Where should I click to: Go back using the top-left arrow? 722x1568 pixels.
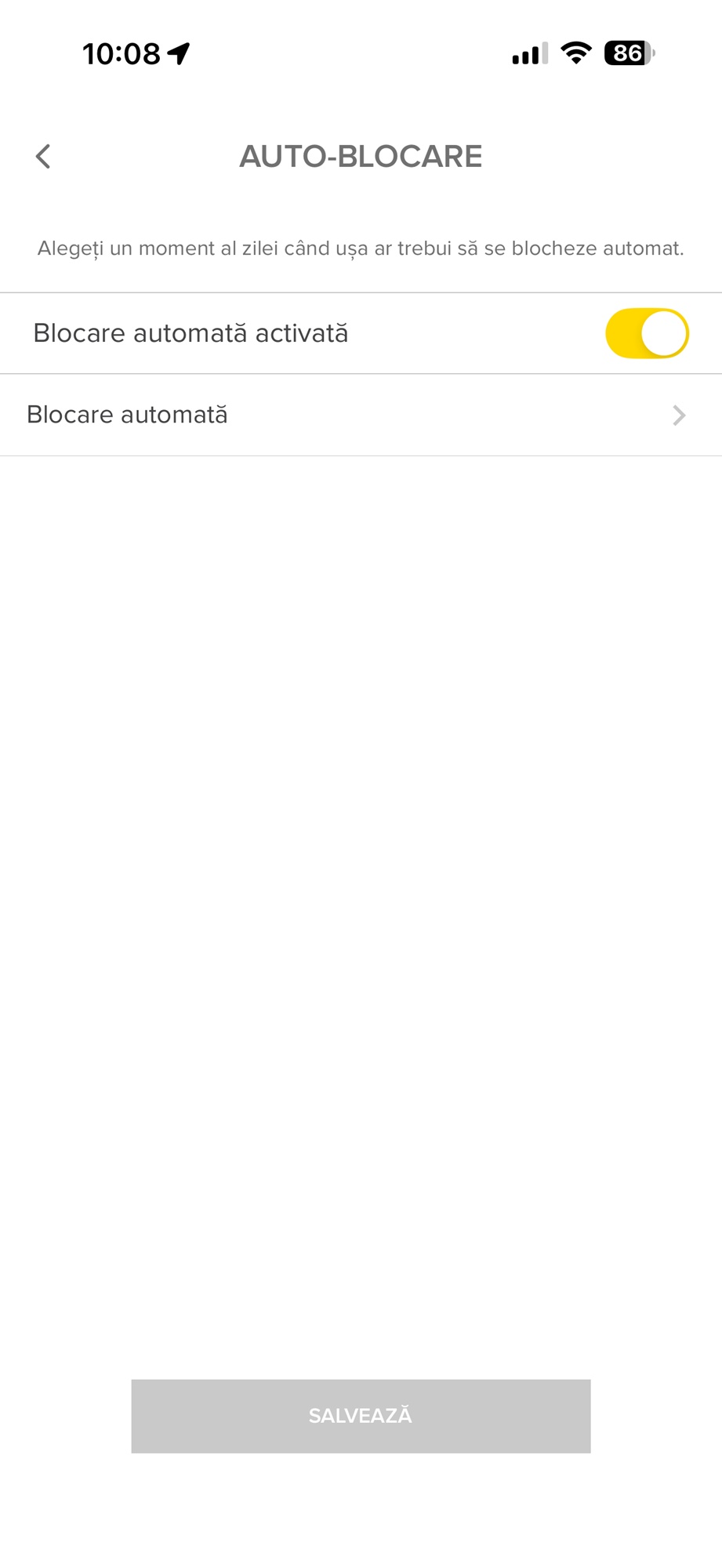43,156
